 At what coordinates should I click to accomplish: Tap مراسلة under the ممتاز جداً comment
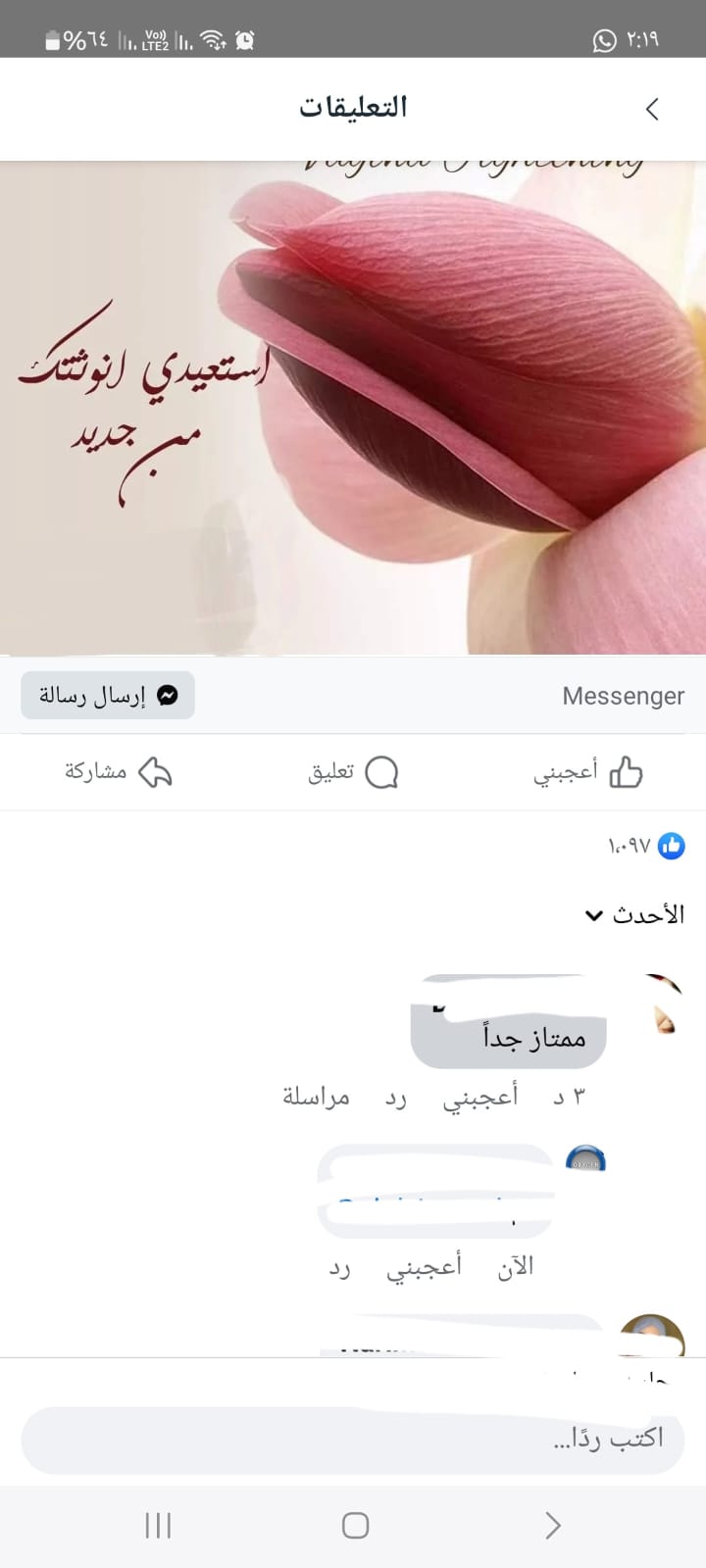click(x=316, y=1097)
